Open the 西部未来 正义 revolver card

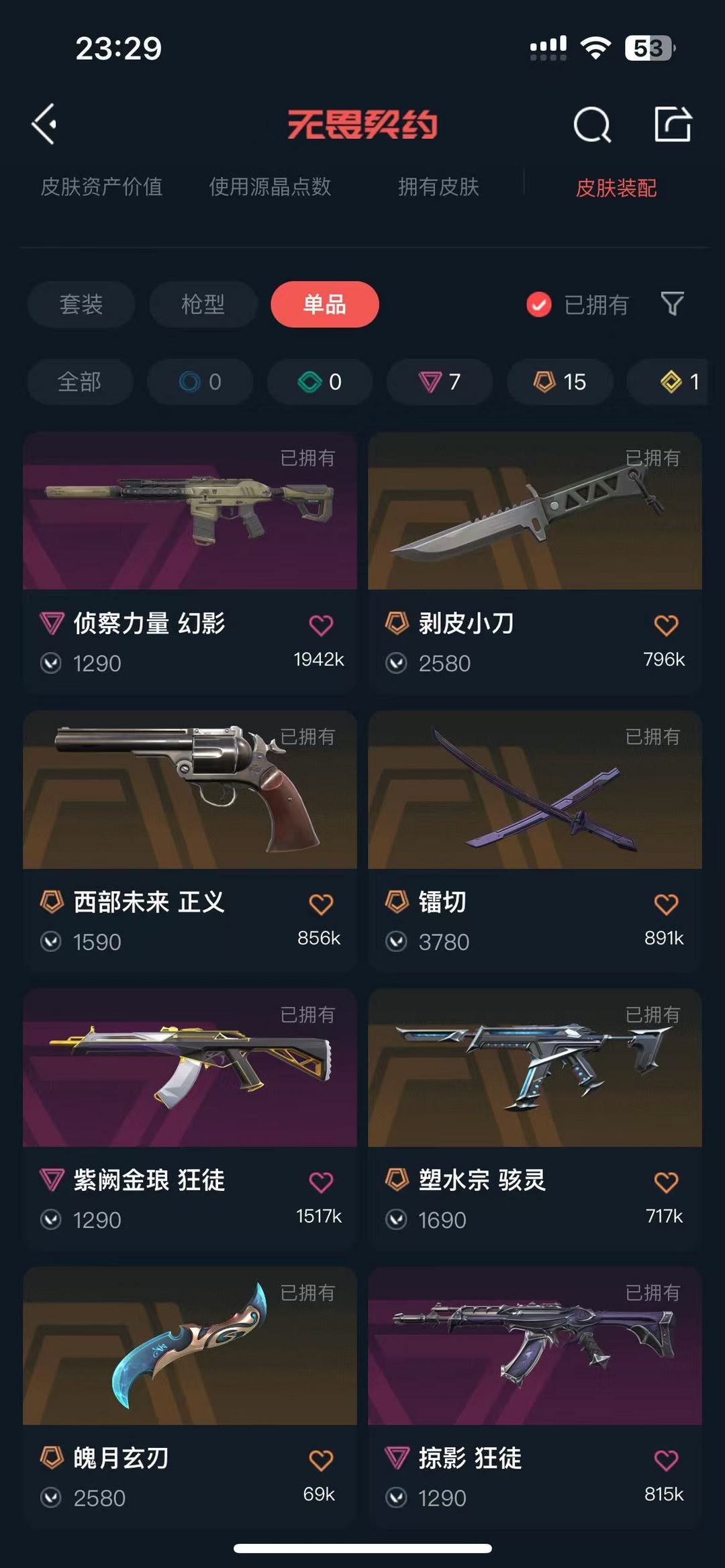190,790
